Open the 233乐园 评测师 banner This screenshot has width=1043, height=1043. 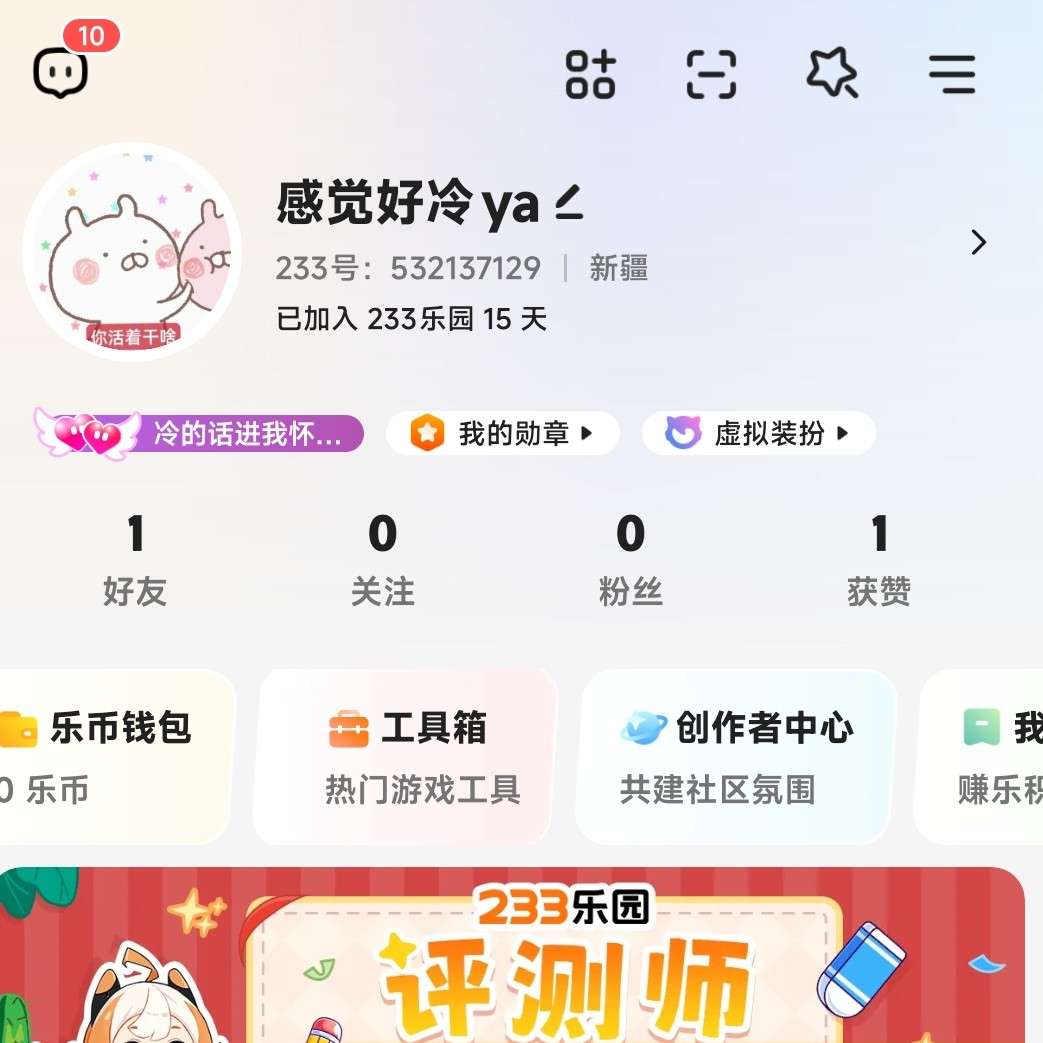[x=510, y=955]
